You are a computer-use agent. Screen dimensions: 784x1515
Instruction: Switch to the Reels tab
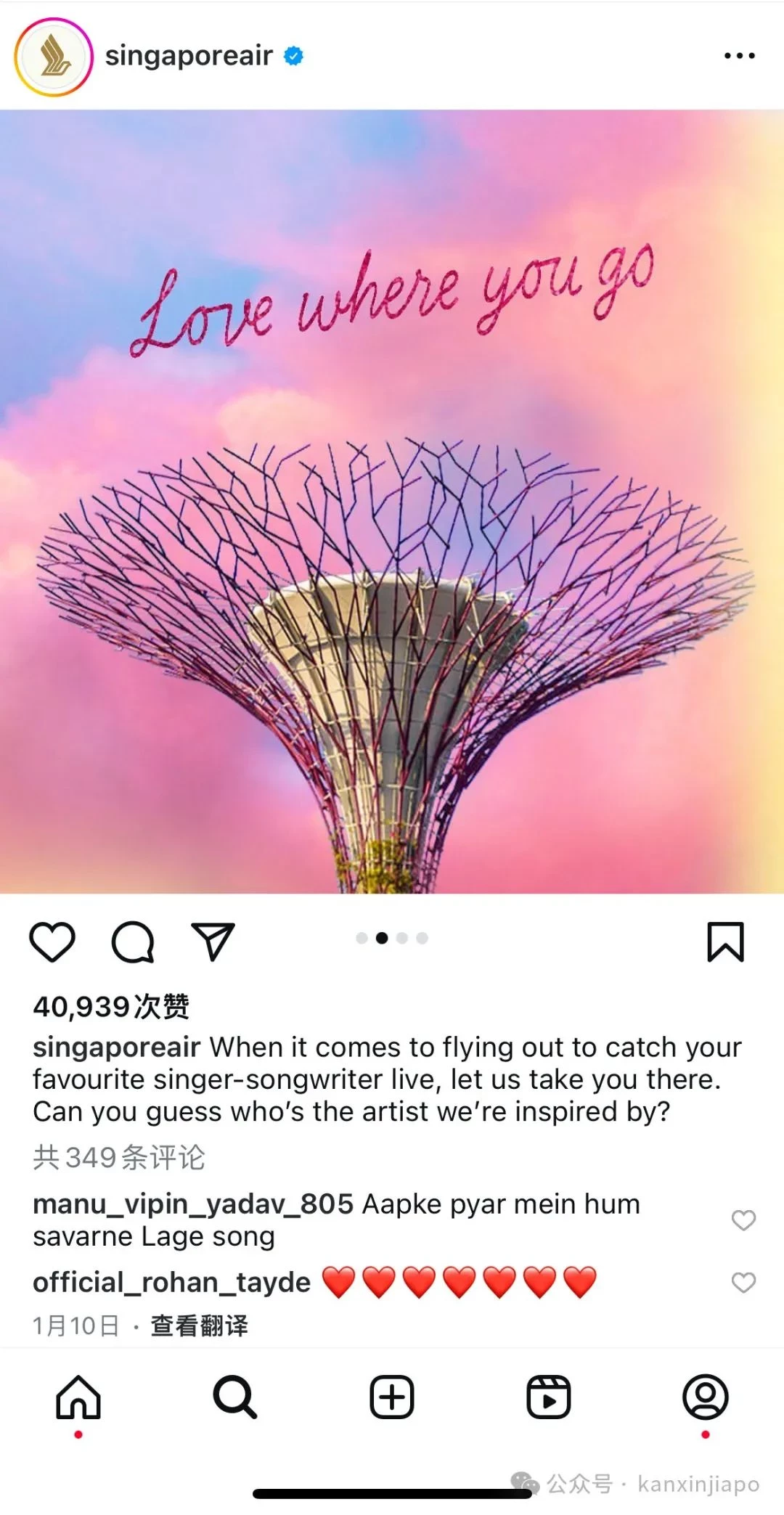(x=548, y=1397)
